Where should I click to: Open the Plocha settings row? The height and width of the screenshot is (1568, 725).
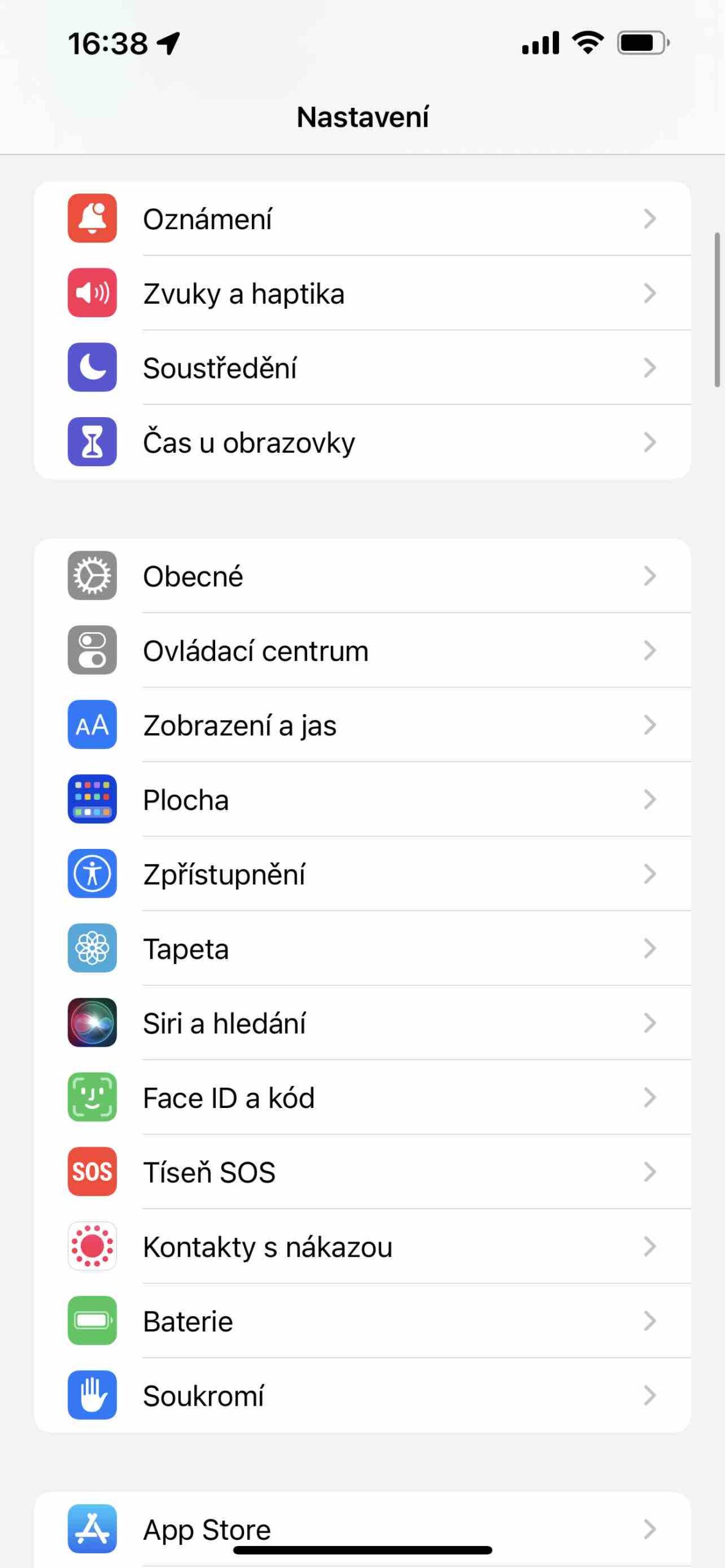tap(368, 799)
